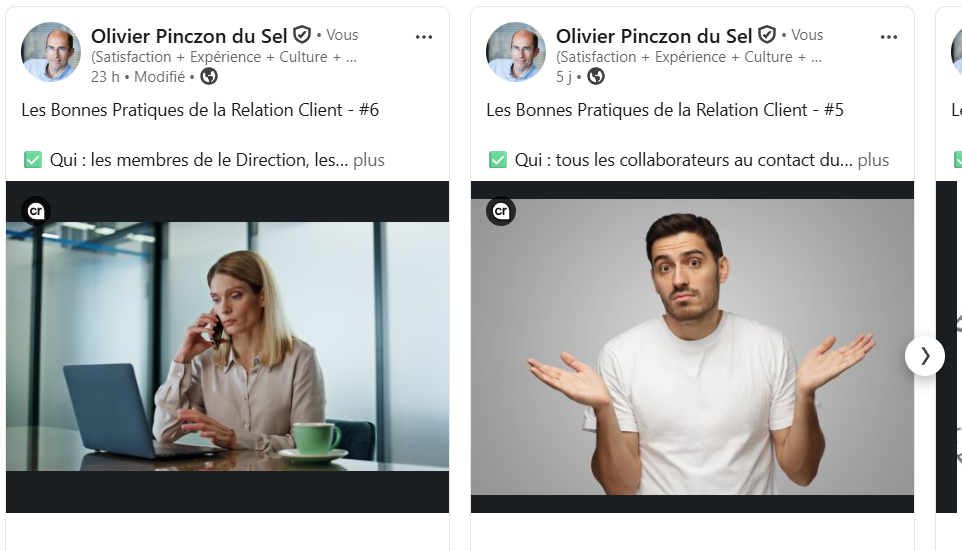Tap the profile photo on post #5
This screenshot has width=962, height=551.
coord(516,52)
